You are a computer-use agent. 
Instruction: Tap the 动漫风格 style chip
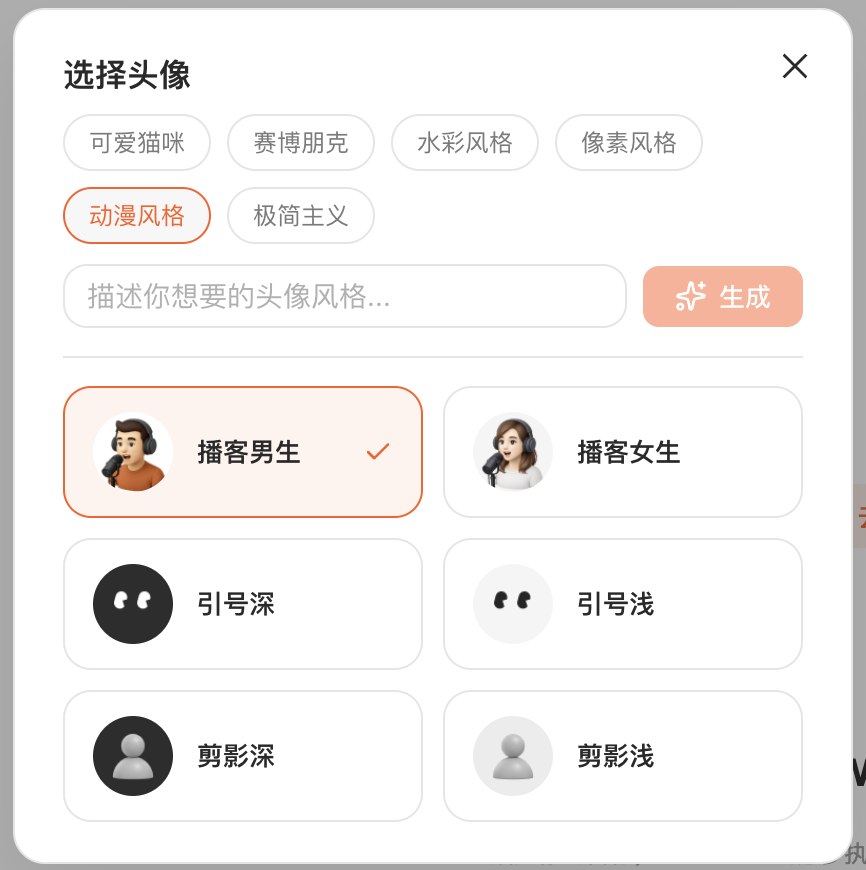pyautogui.click(x=137, y=215)
